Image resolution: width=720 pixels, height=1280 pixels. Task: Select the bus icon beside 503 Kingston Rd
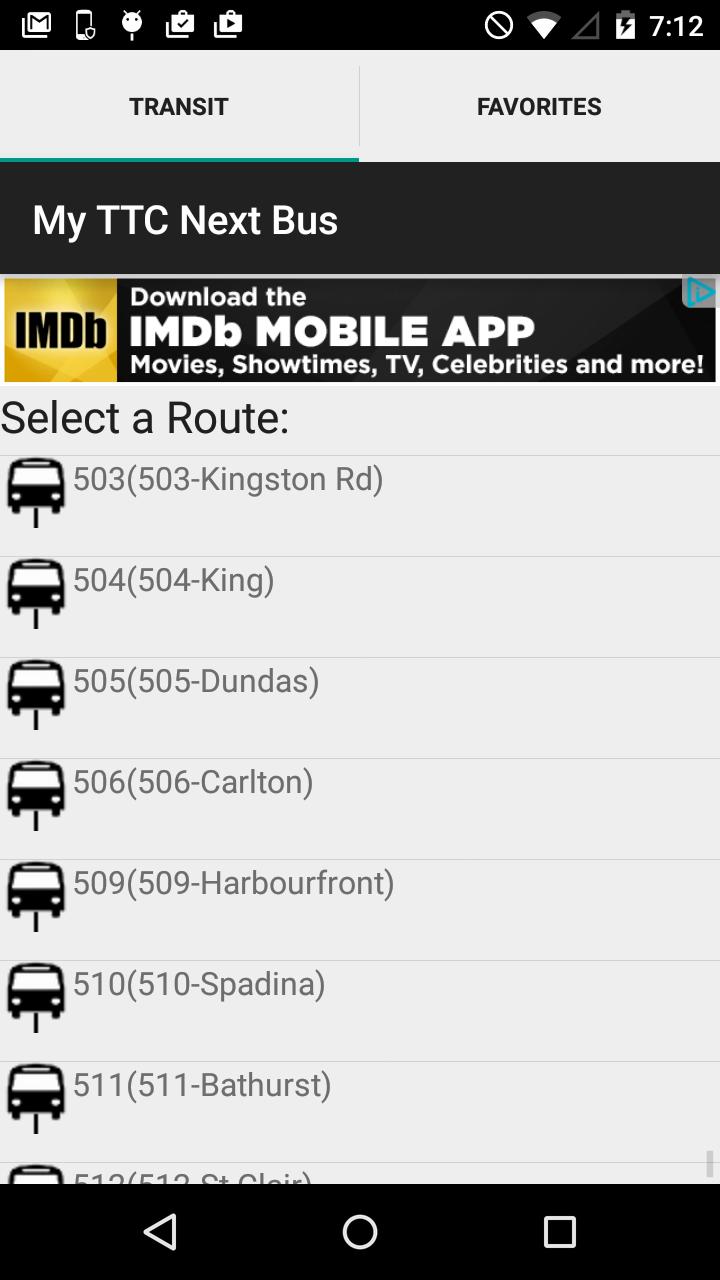click(36, 490)
